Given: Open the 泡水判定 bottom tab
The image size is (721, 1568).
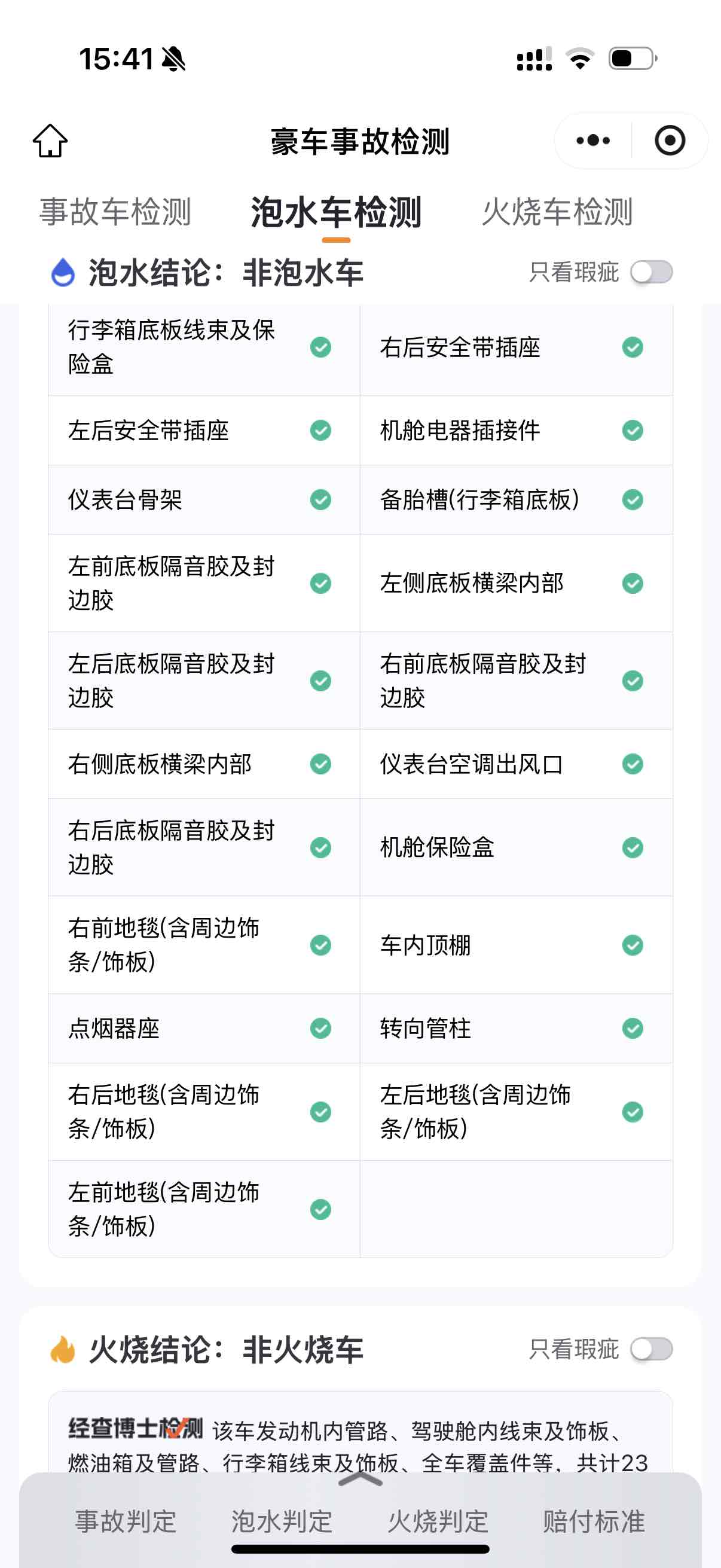Looking at the screenshot, I should click(282, 1521).
